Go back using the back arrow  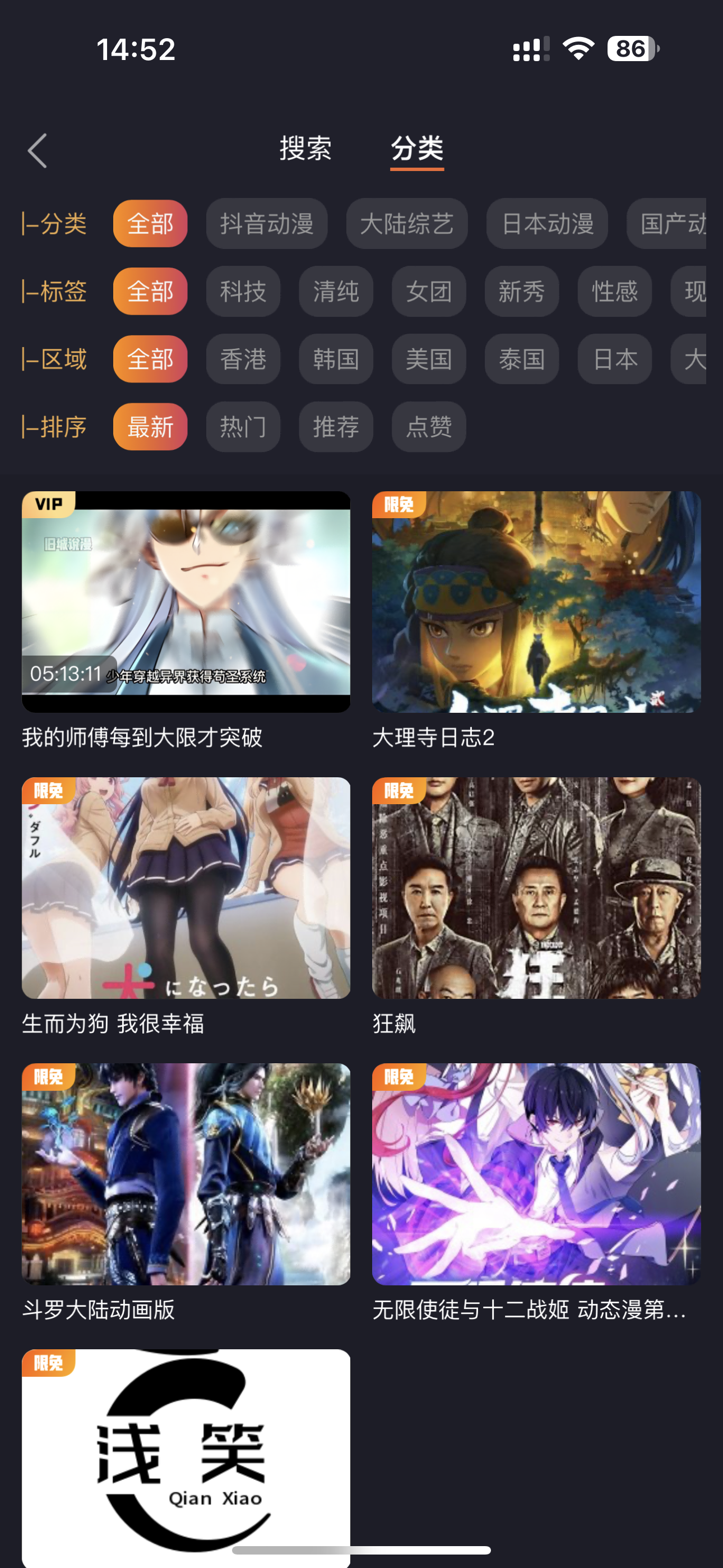tap(38, 150)
